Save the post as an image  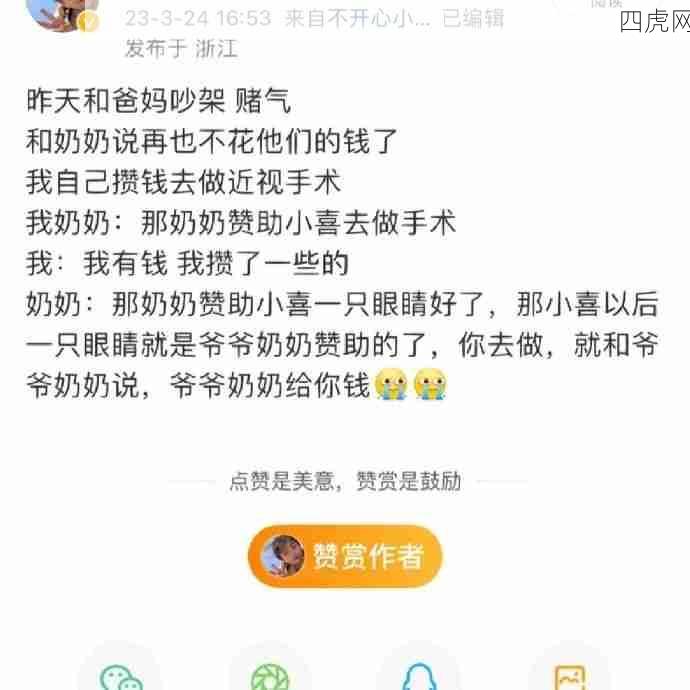tap(569, 675)
